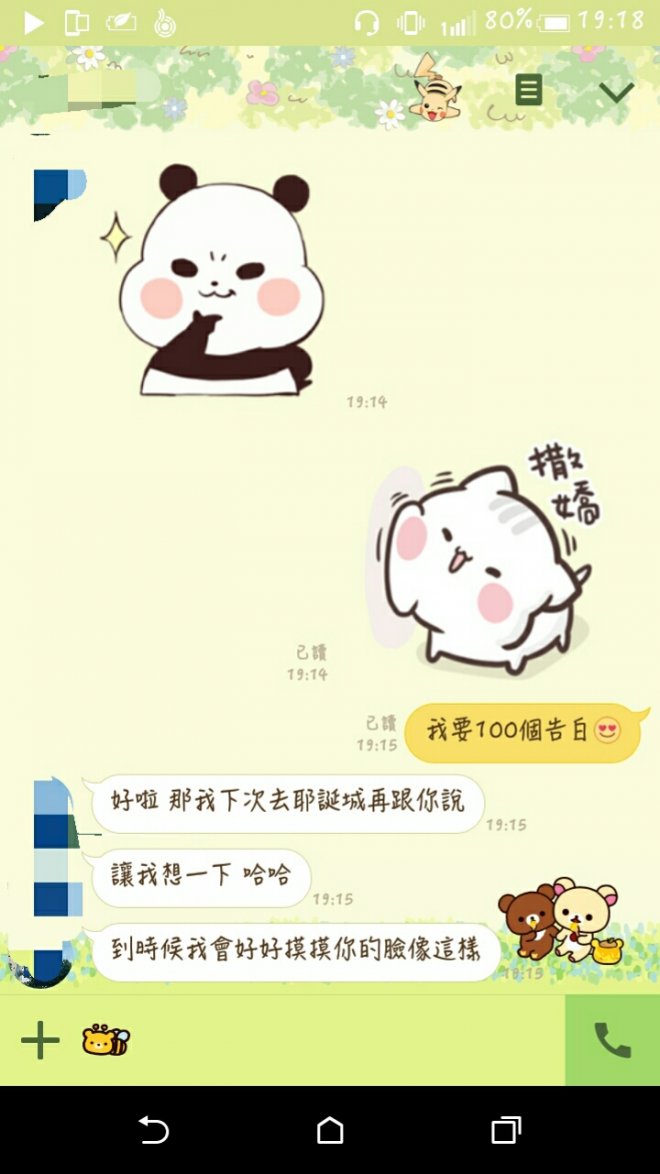Expand the chat menu chevron
The image size is (660, 1174).
pyautogui.click(x=616, y=93)
